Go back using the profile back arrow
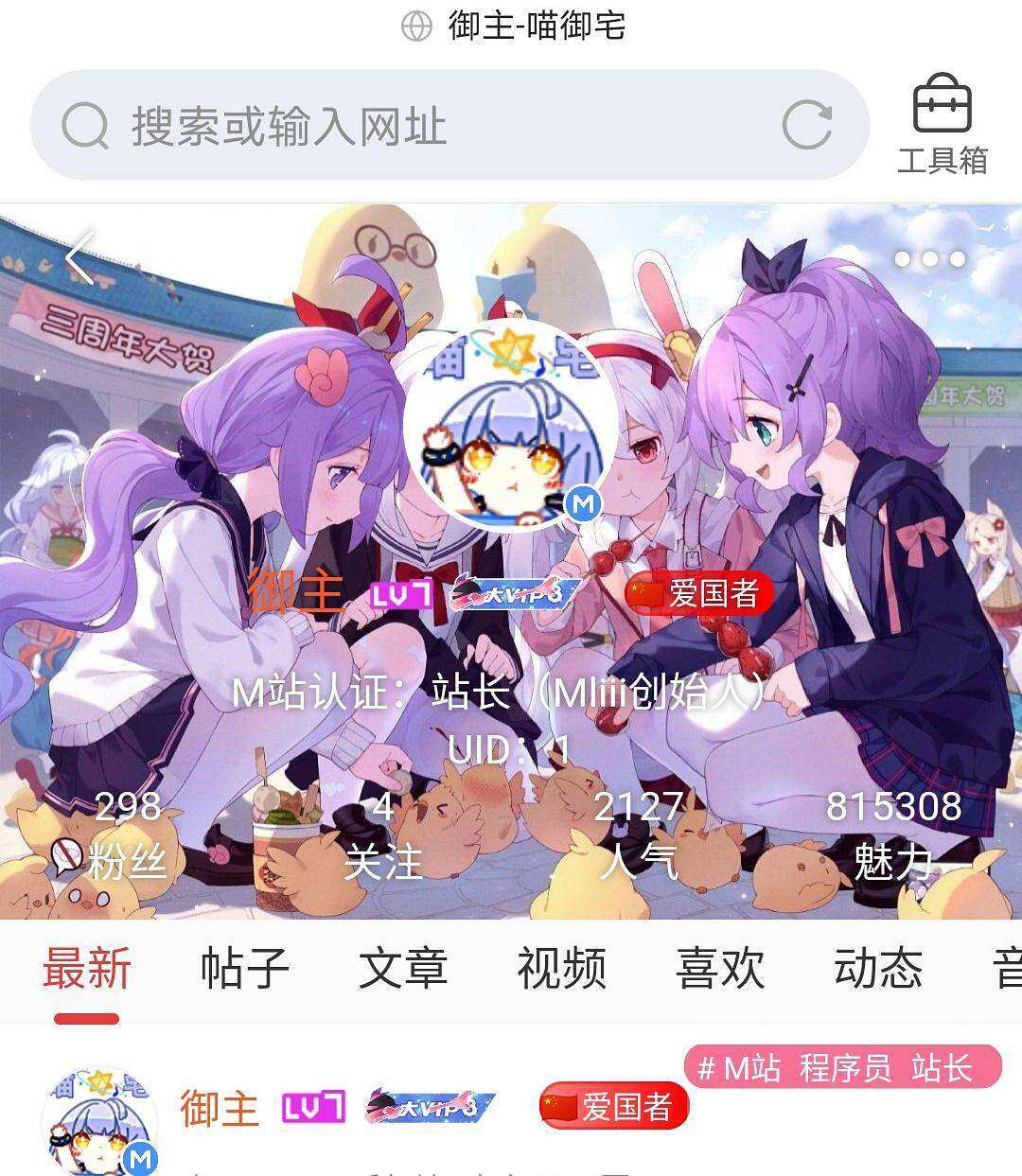 (x=80, y=256)
